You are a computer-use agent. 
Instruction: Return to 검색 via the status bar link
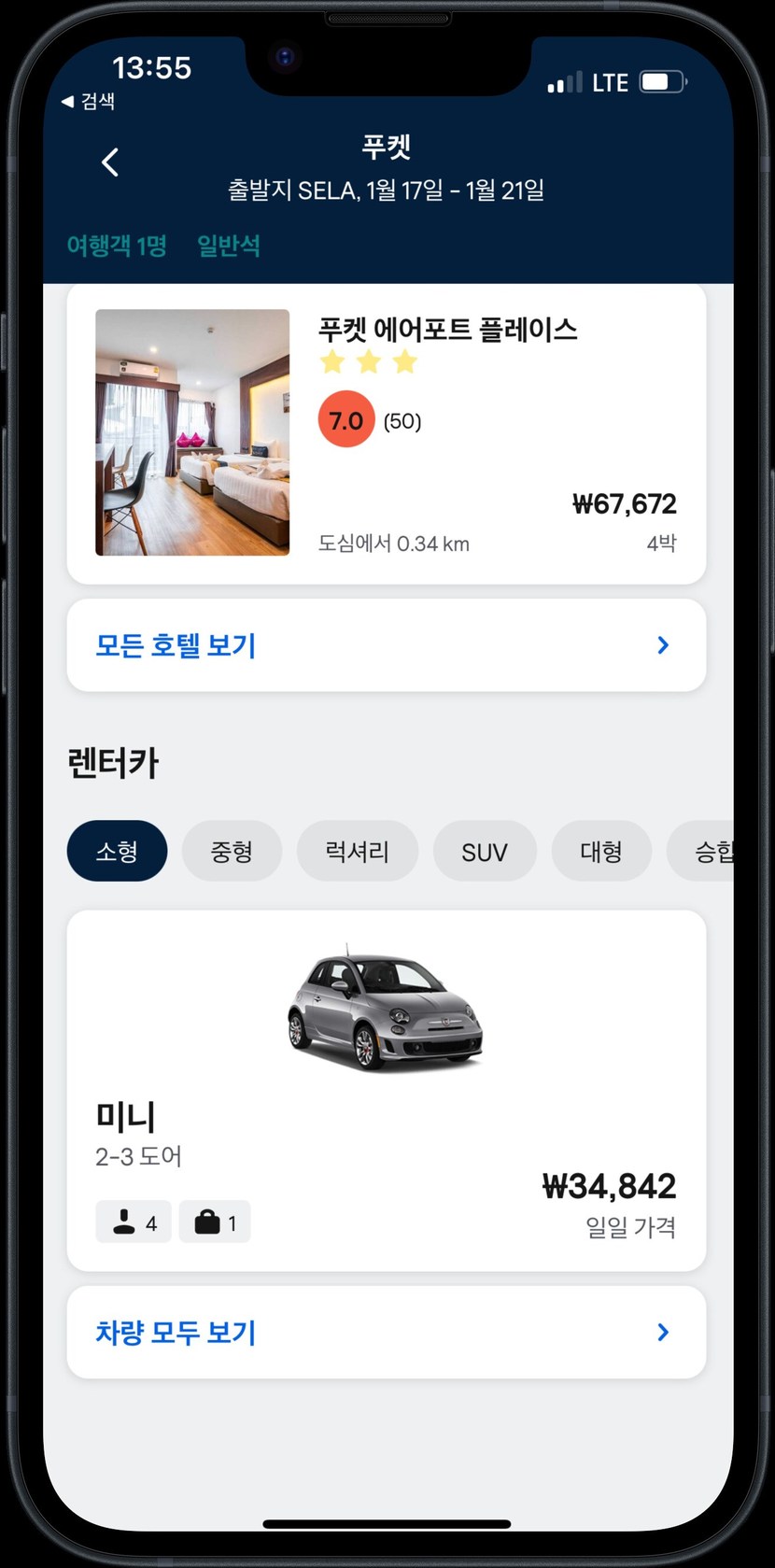[89, 101]
